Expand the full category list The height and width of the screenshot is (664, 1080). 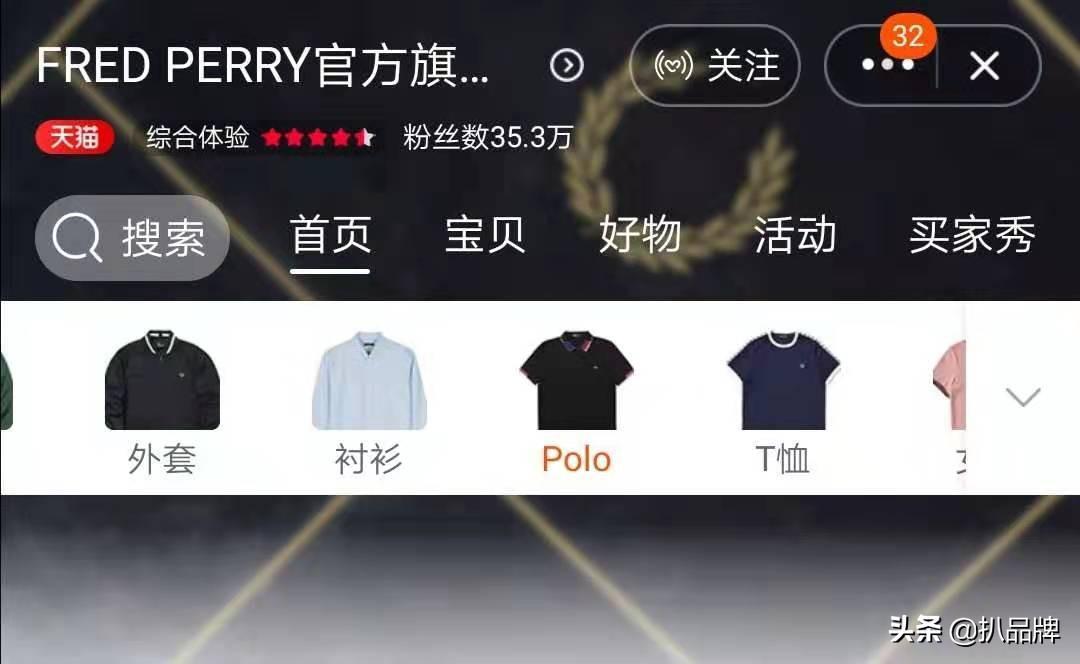pyautogui.click(x=1022, y=397)
